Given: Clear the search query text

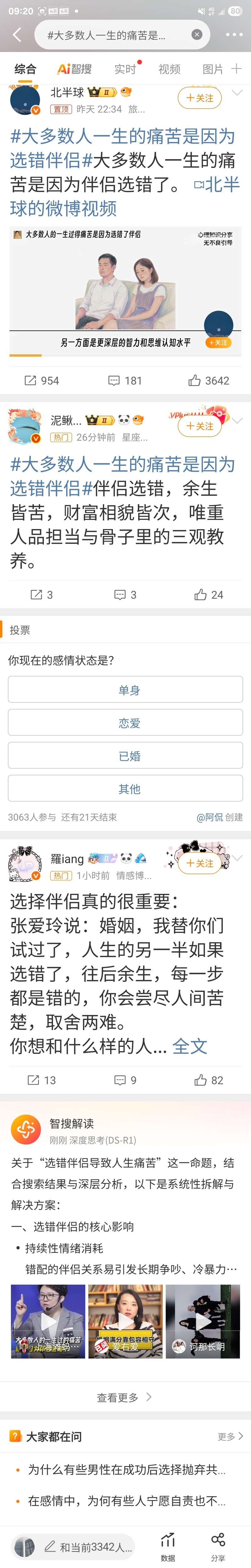Looking at the screenshot, I should point(197,35).
